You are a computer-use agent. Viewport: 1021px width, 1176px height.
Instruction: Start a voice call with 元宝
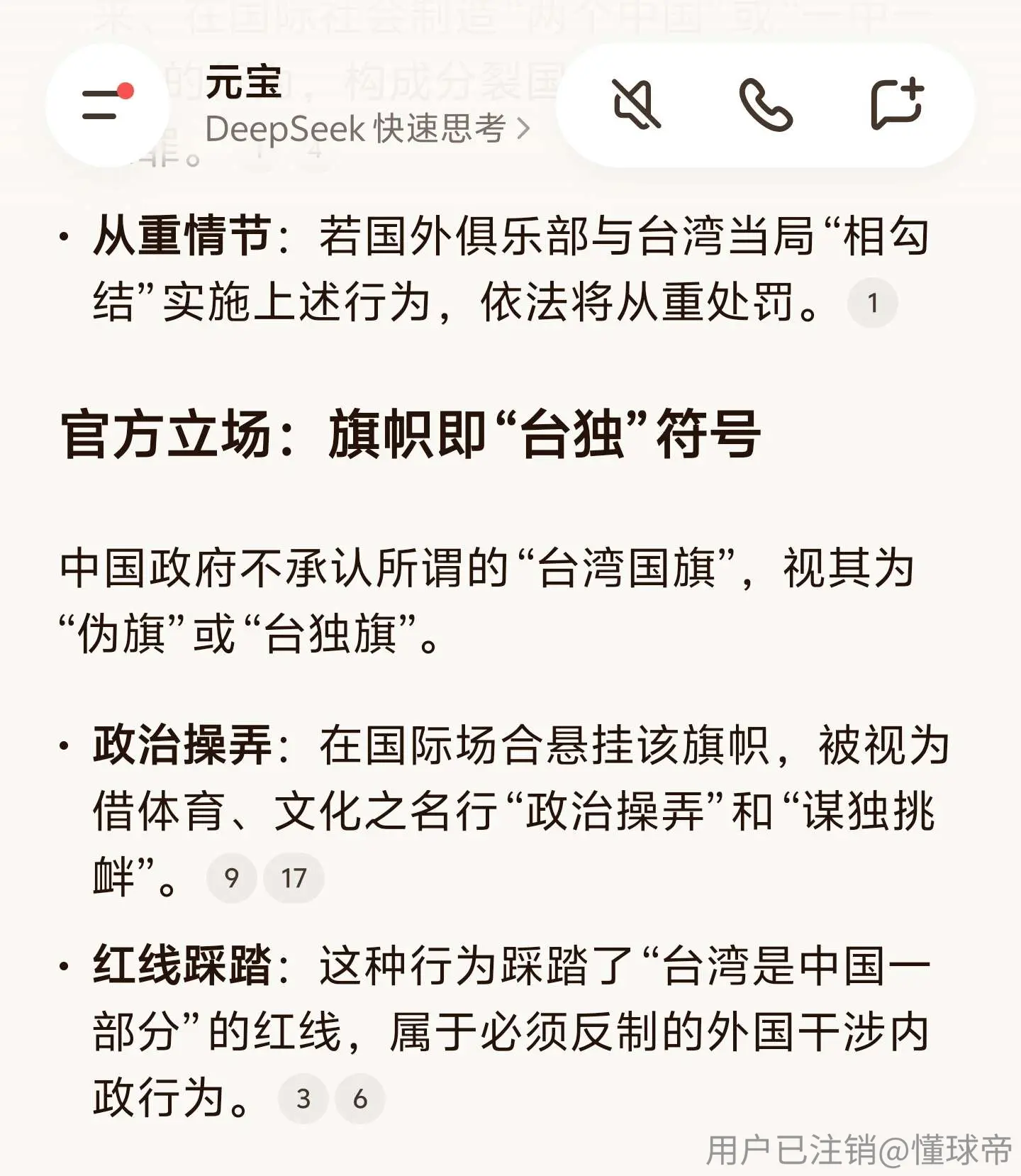[766, 105]
